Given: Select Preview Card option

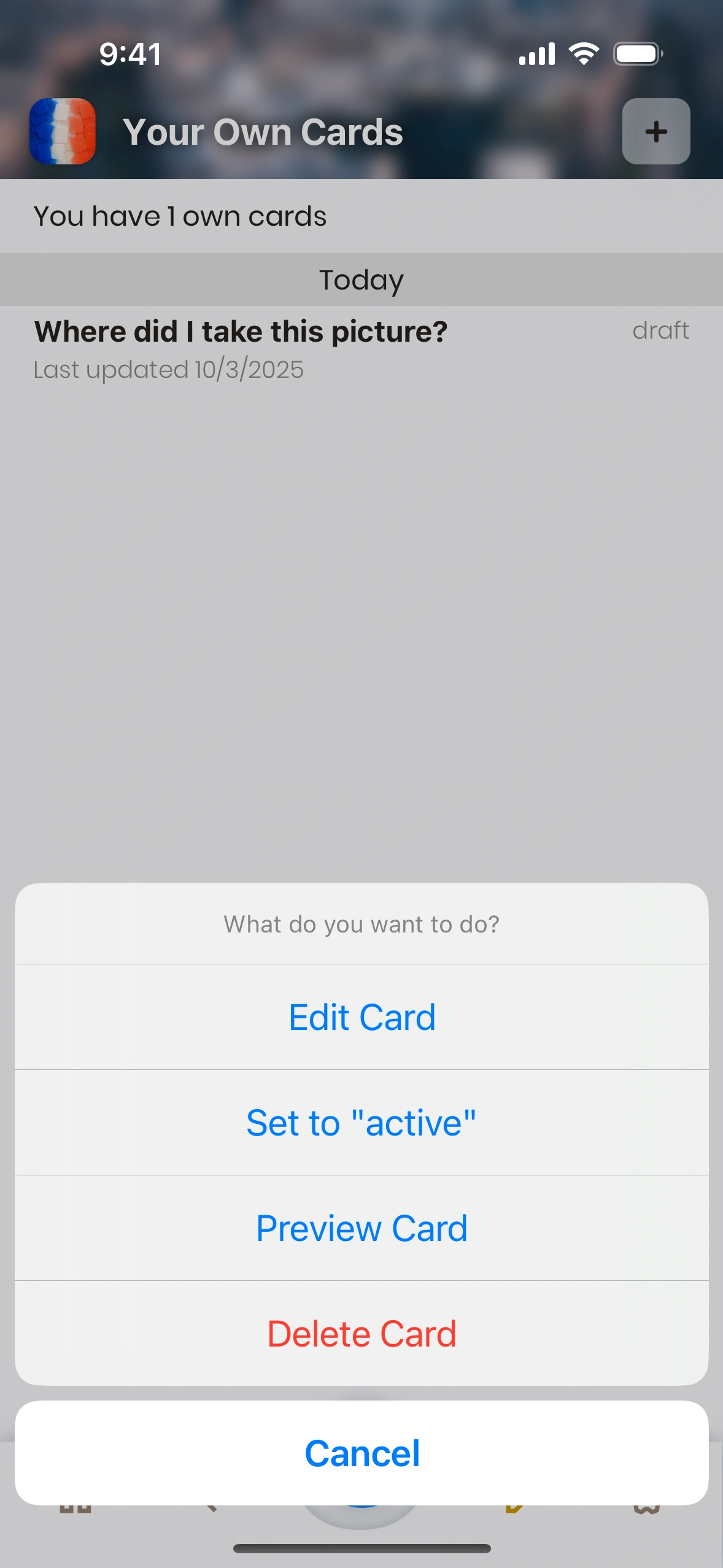Looking at the screenshot, I should coord(361,1228).
